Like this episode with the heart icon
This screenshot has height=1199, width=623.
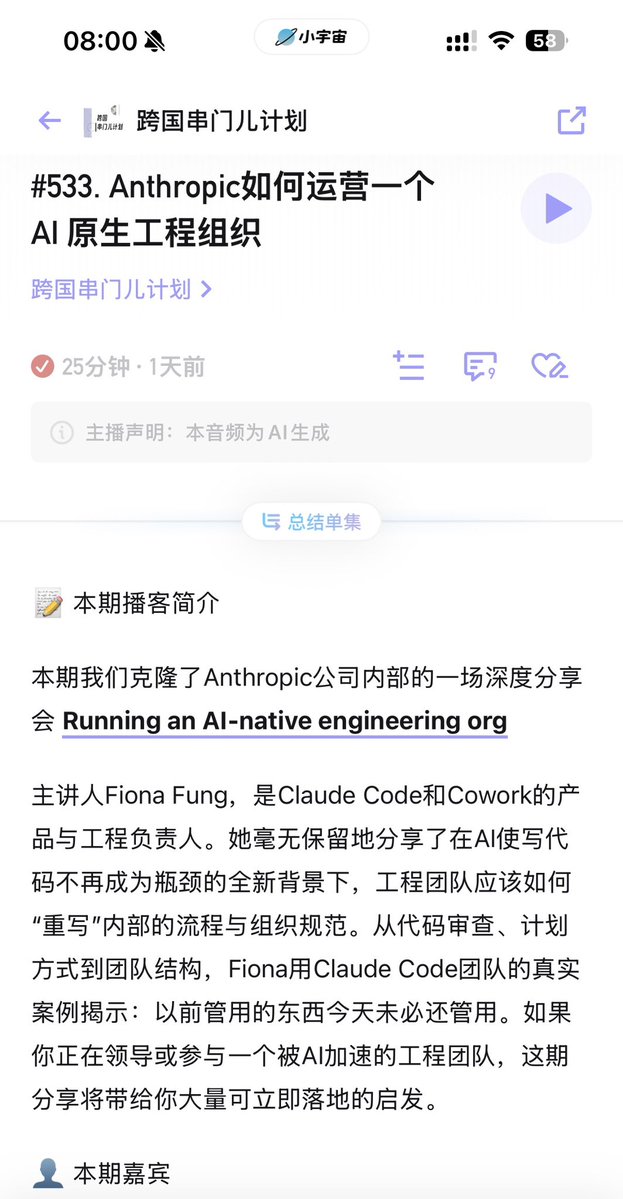550,366
